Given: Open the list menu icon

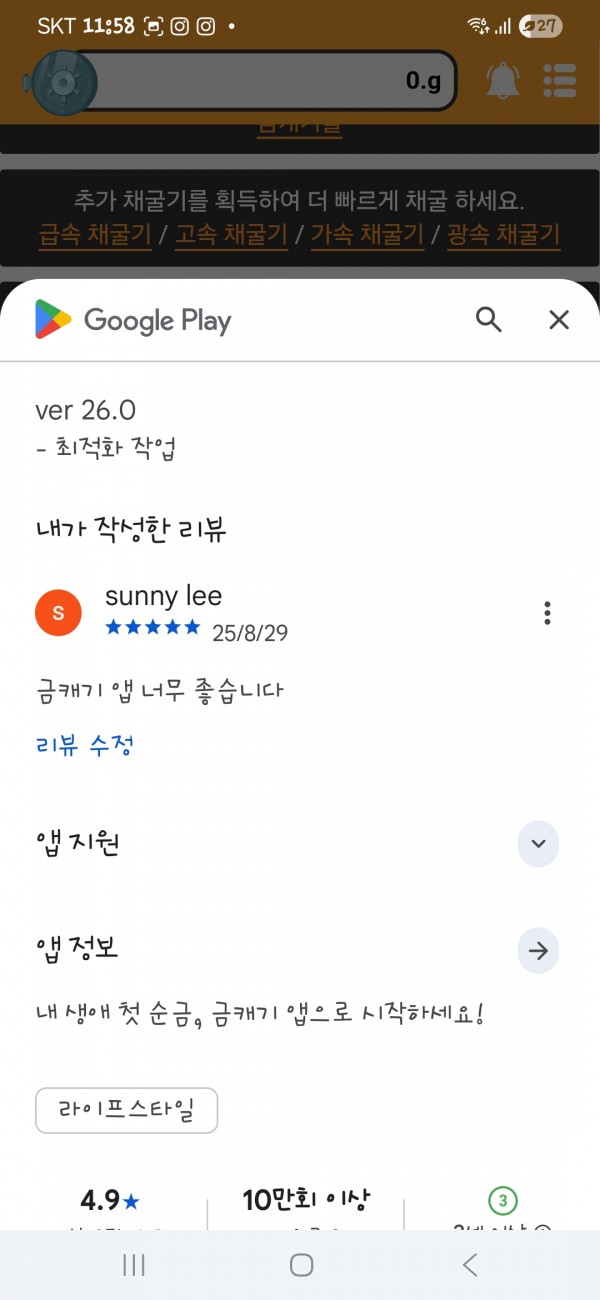Looking at the screenshot, I should (560, 81).
